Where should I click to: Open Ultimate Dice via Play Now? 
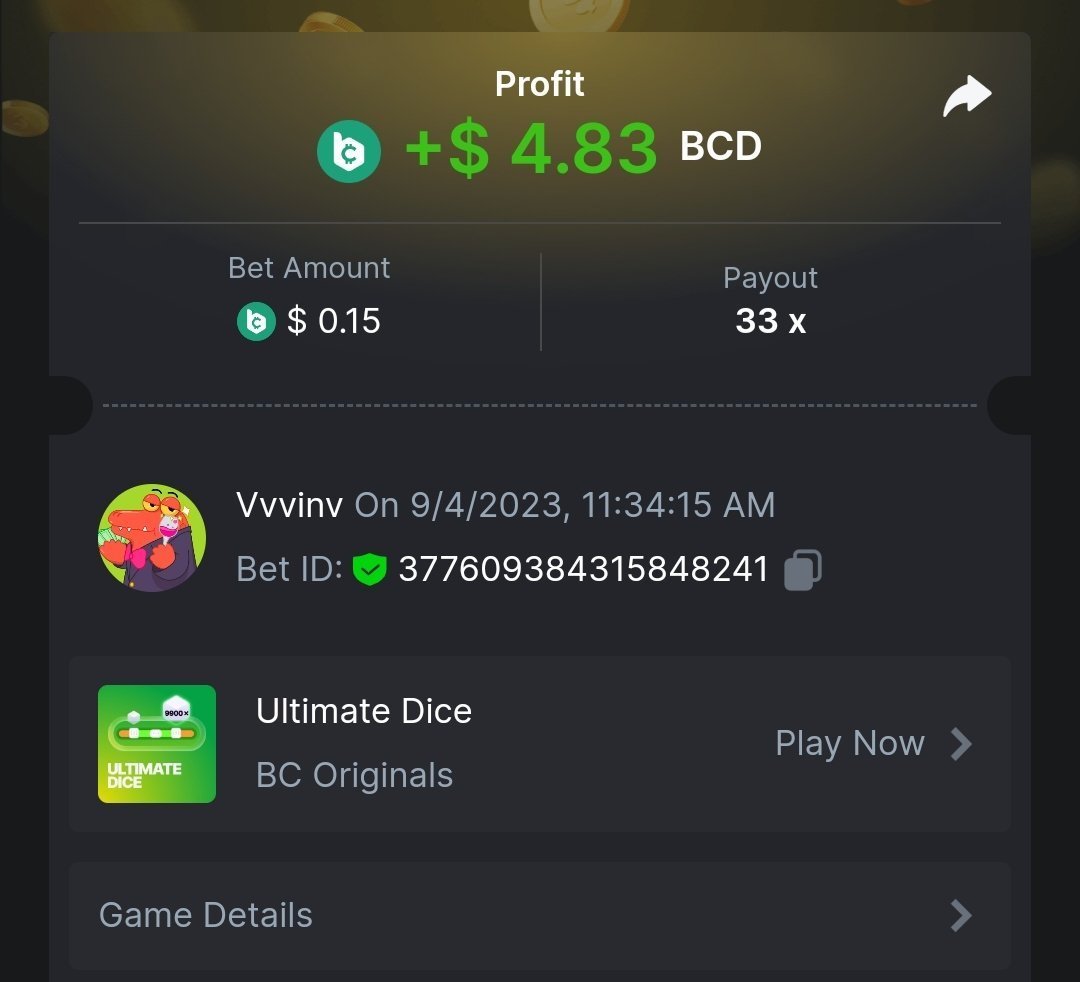point(872,744)
